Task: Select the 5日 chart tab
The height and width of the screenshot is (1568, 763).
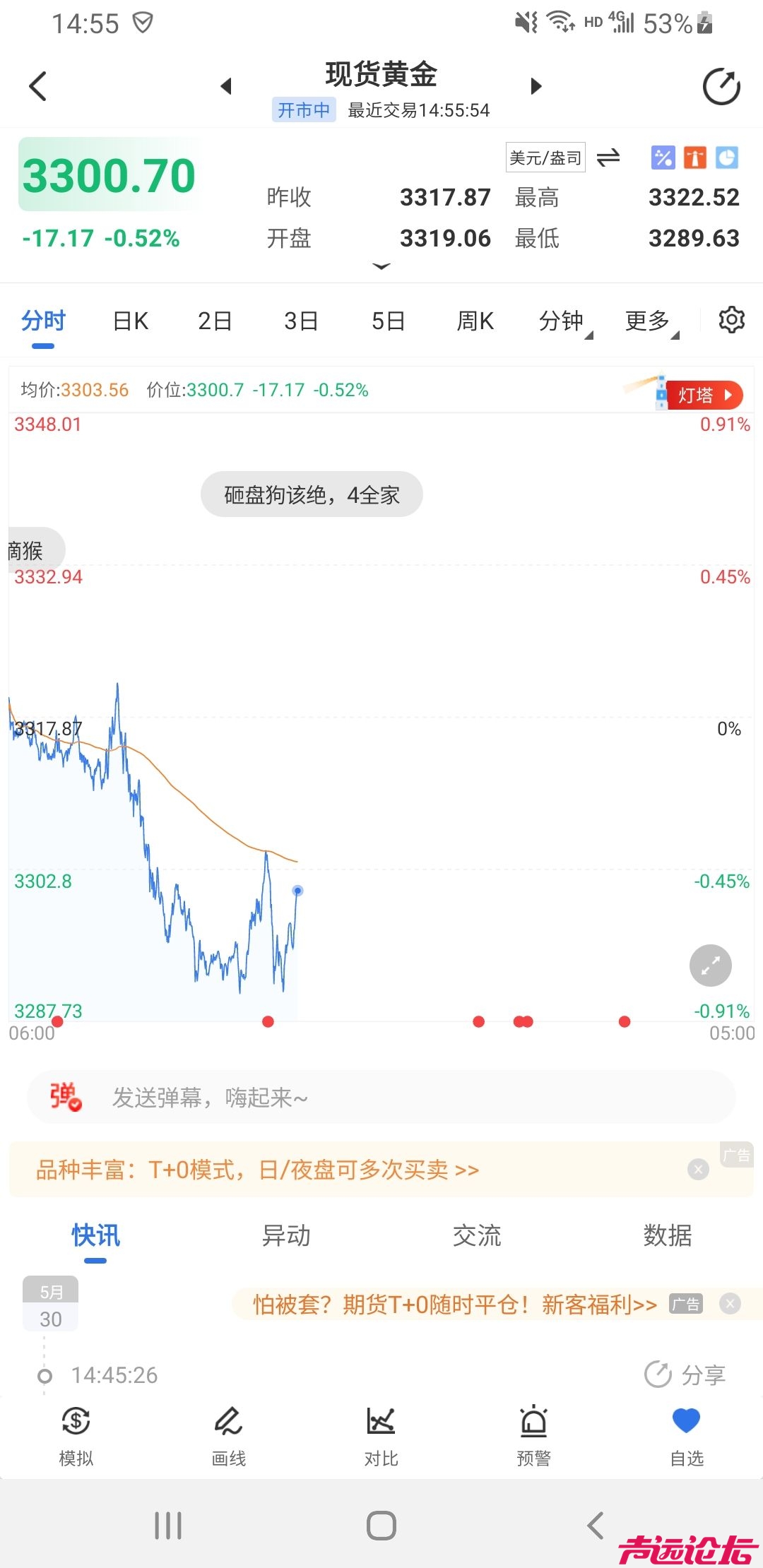Action: (x=388, y=321)
